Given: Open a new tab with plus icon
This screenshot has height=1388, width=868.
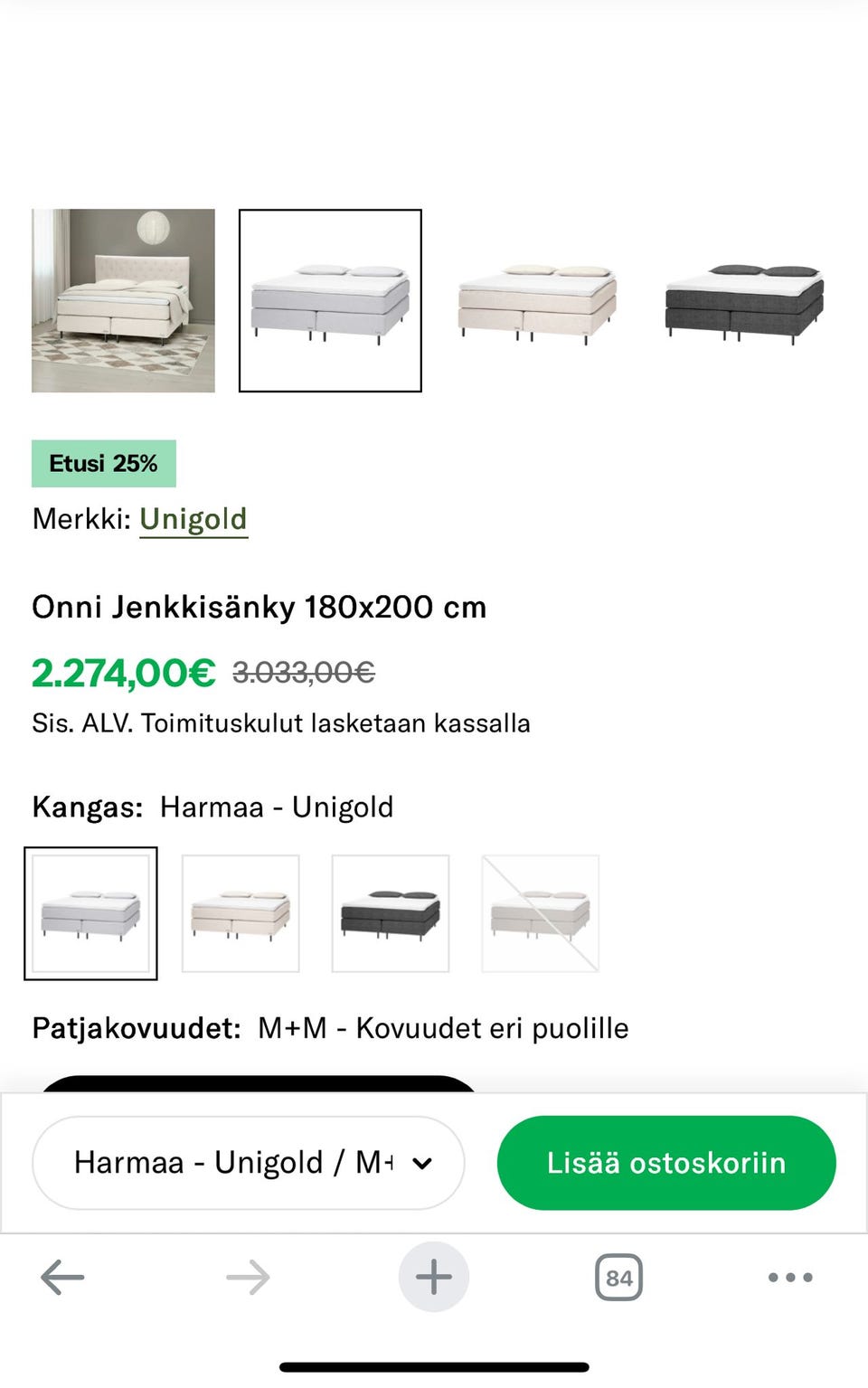Looking at the screenshot, I should coord(434,1278).
